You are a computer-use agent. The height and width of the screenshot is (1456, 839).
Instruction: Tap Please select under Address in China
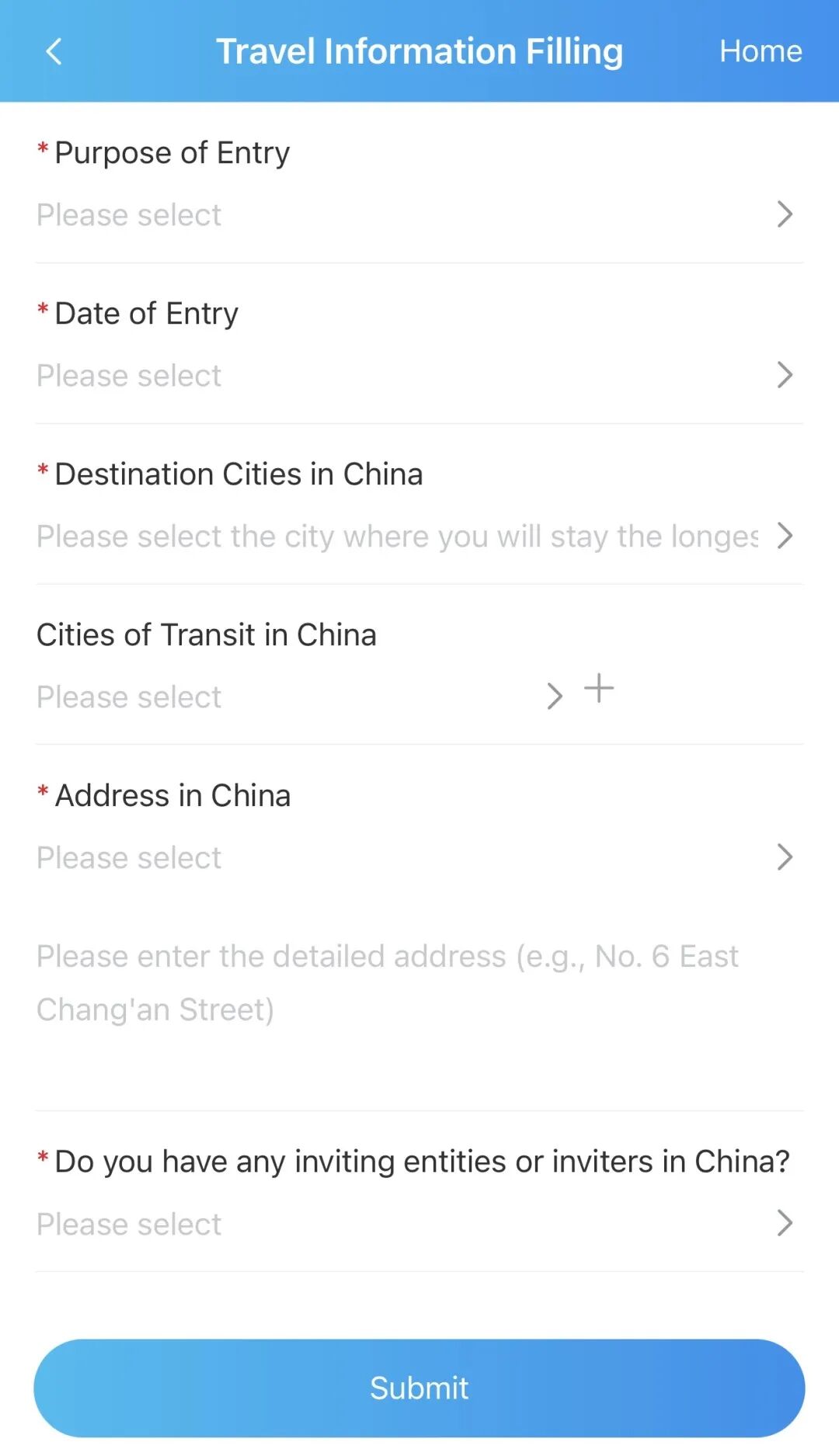[x=128, y=857]
